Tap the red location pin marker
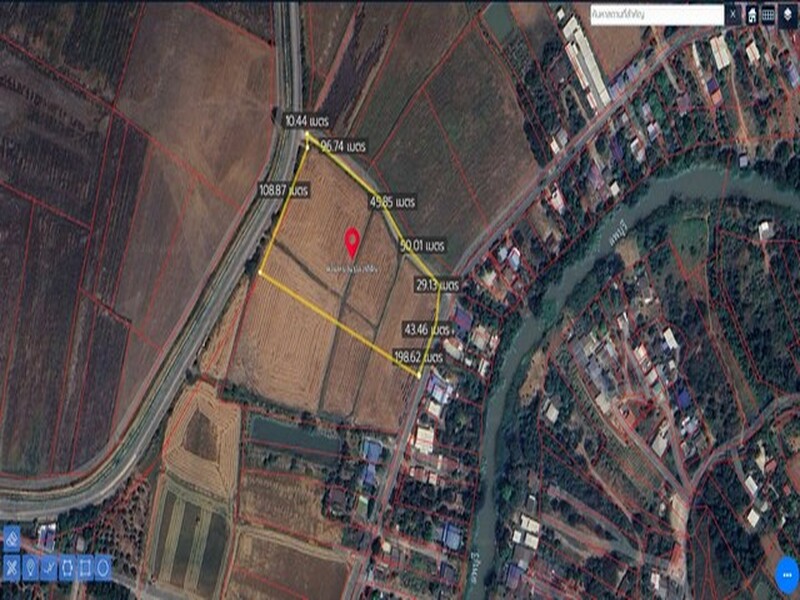 [352, 241]
